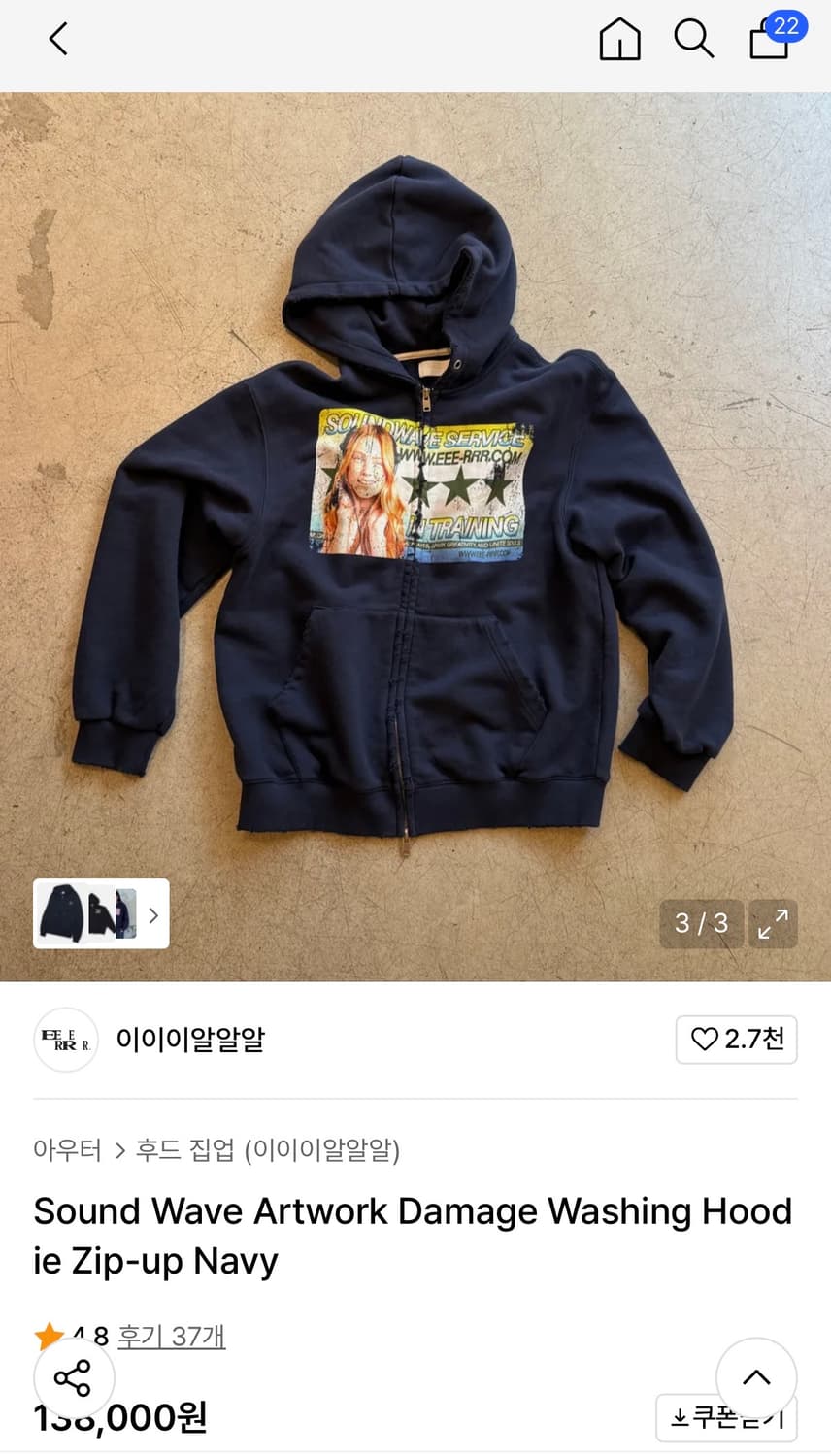Open the product title for details

[413, 1234]
